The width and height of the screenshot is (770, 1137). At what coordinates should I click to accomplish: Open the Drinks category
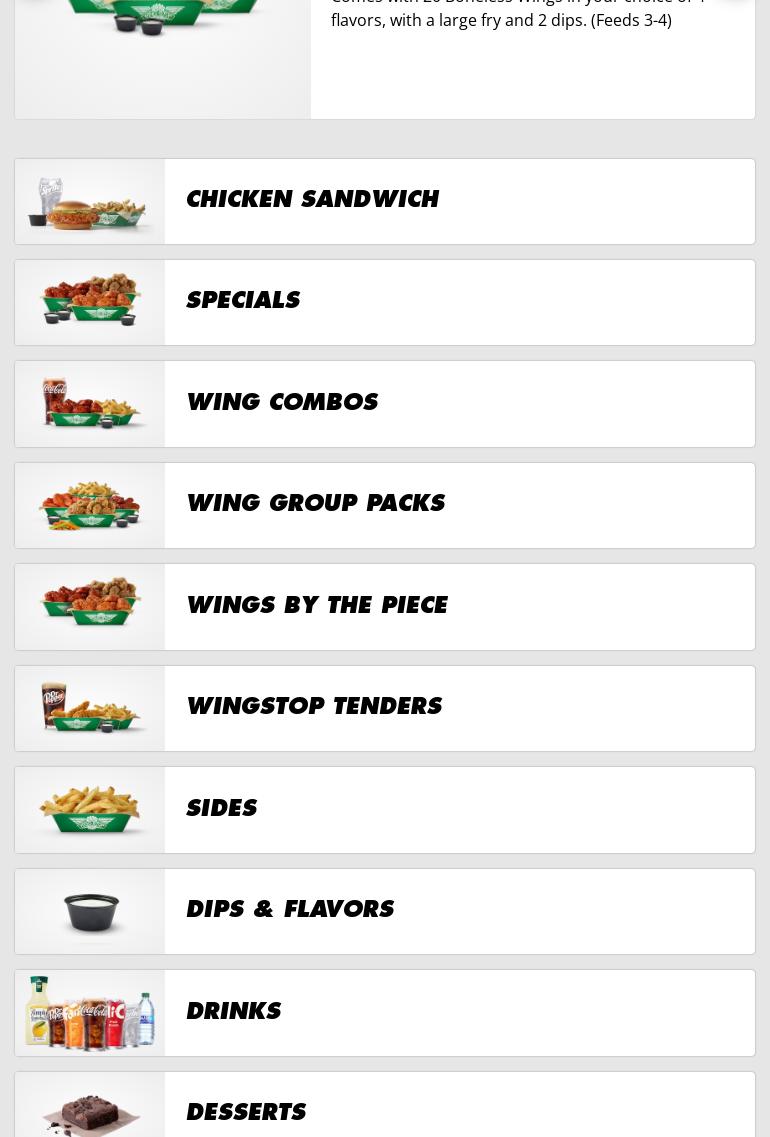385,1013
